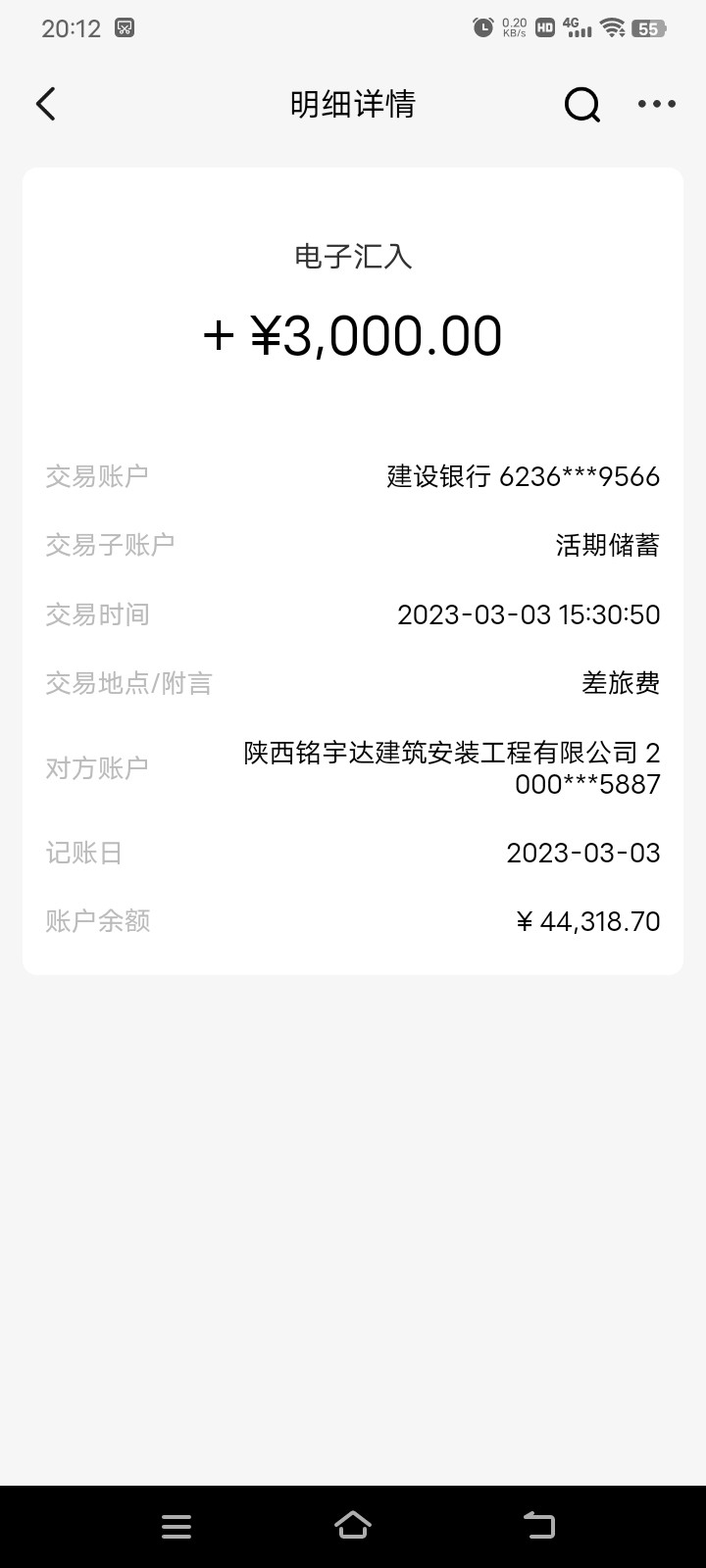The width and height of the screenshot is (706, 1568).
Task: Tap the system home button
Action: tap(353, 1525)
